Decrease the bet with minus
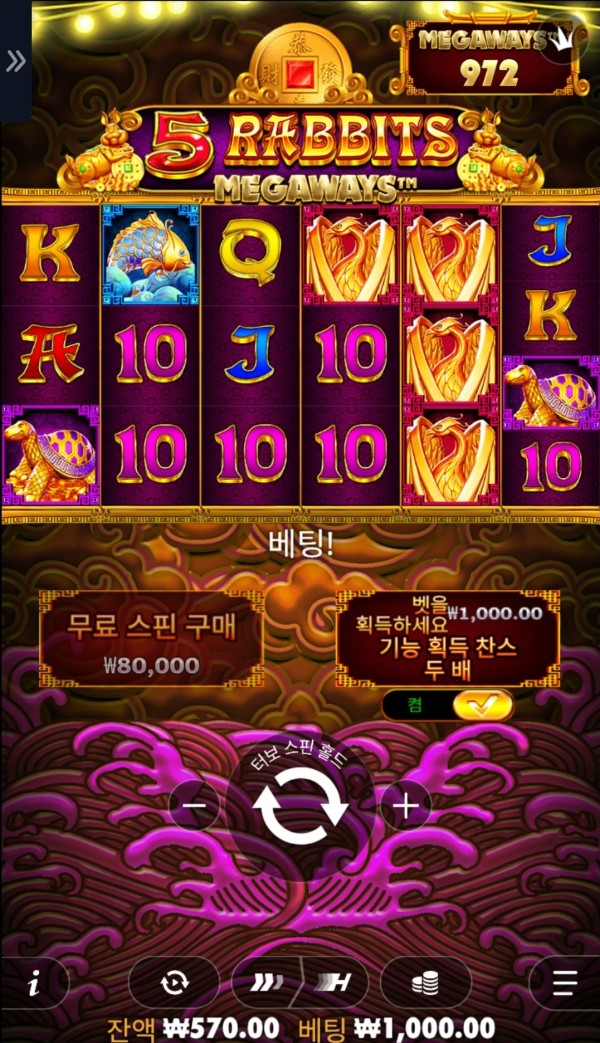Image resolution: width=600 pixels, height=1043 pixels. point(194,804)
